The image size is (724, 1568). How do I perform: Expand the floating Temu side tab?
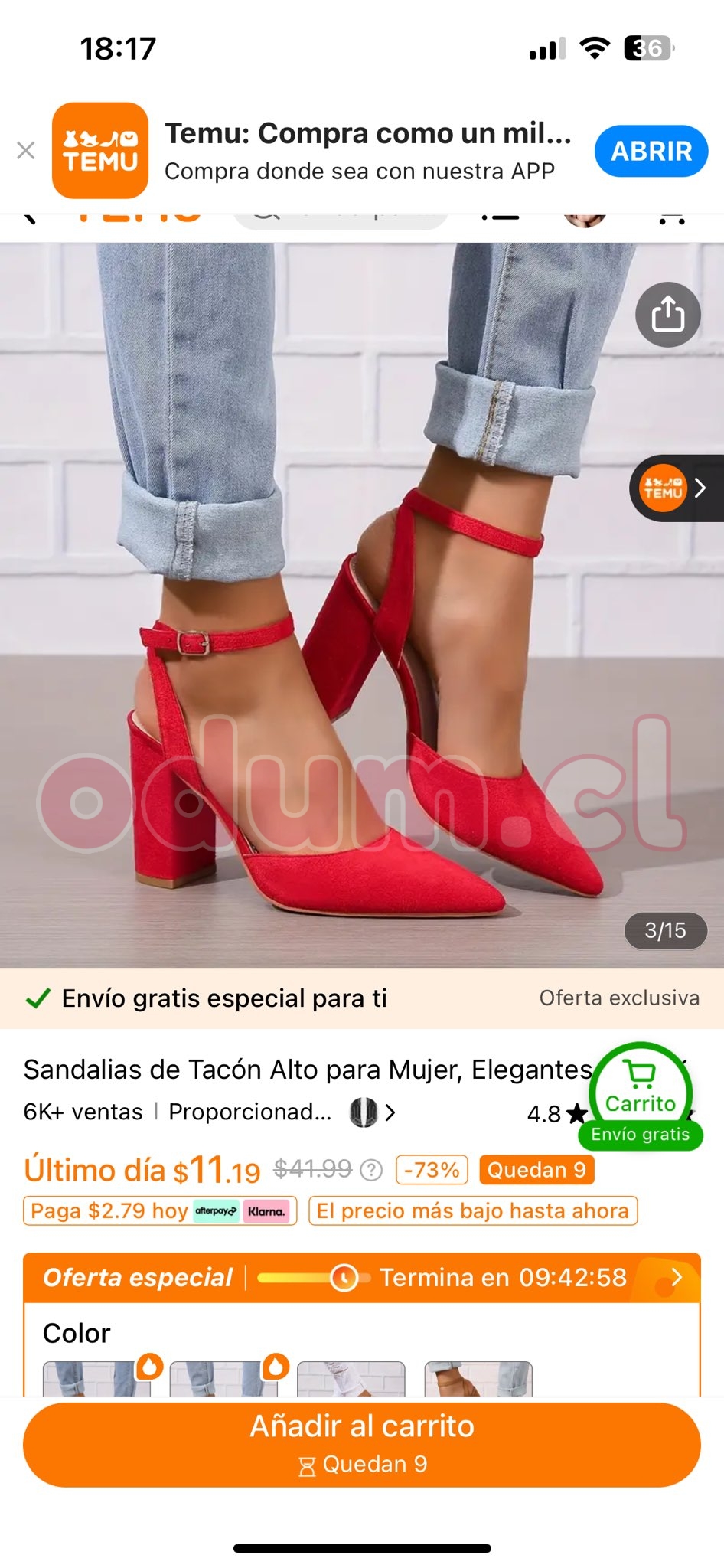[677, 488]
